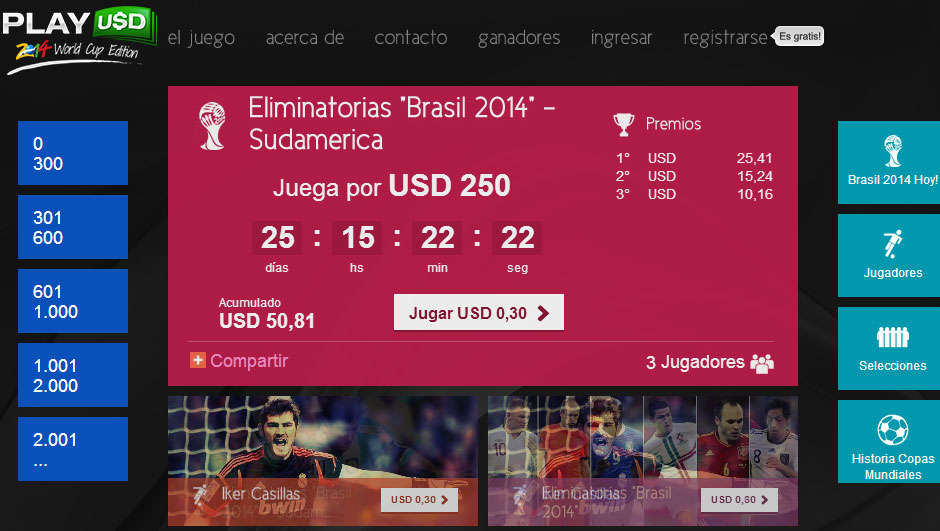Go to the 'acerca de' page
Image resolution: width=940 pixels, height=531 pixels.
tap(305, 38)
